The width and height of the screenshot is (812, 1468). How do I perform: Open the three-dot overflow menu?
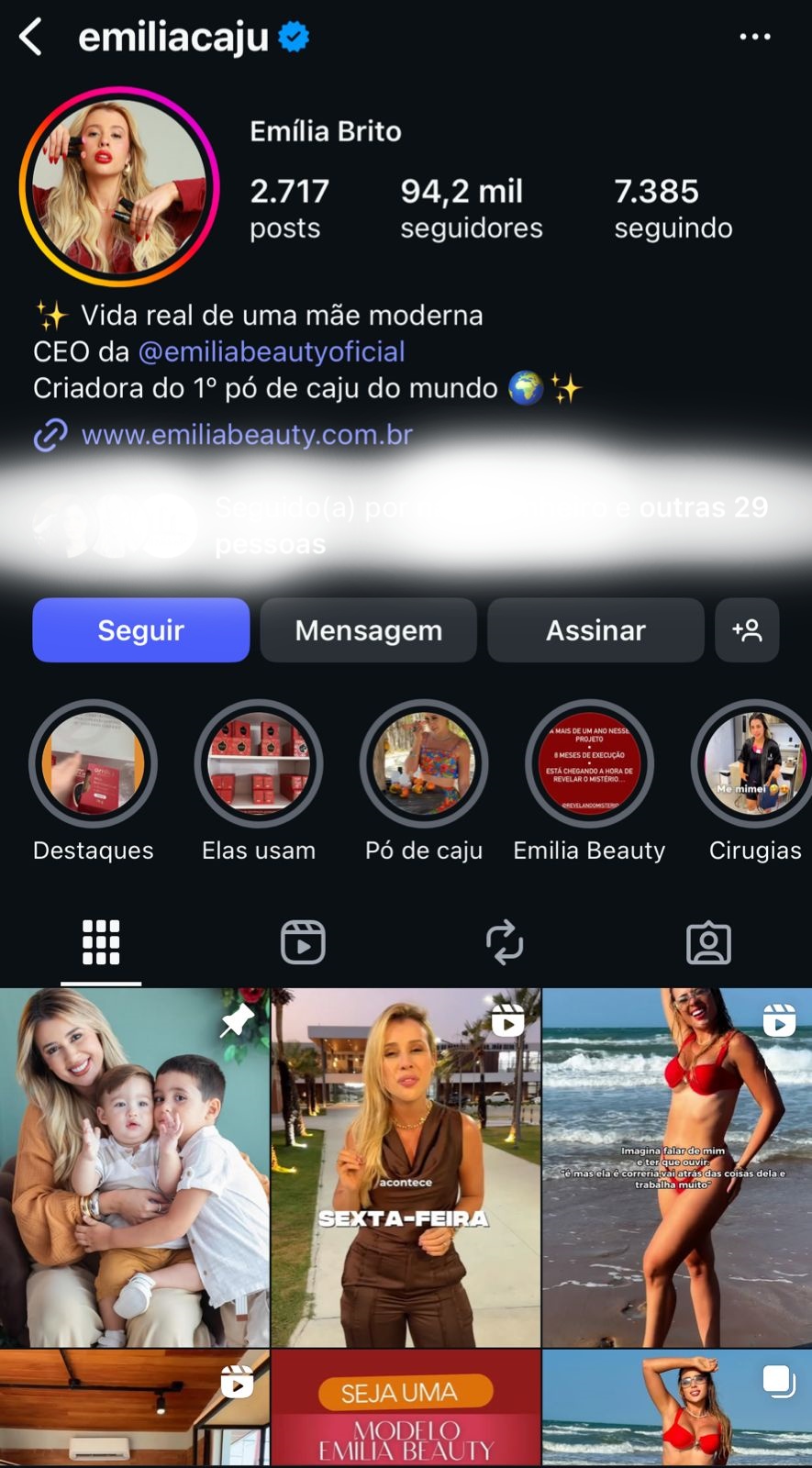pos(754,38)
